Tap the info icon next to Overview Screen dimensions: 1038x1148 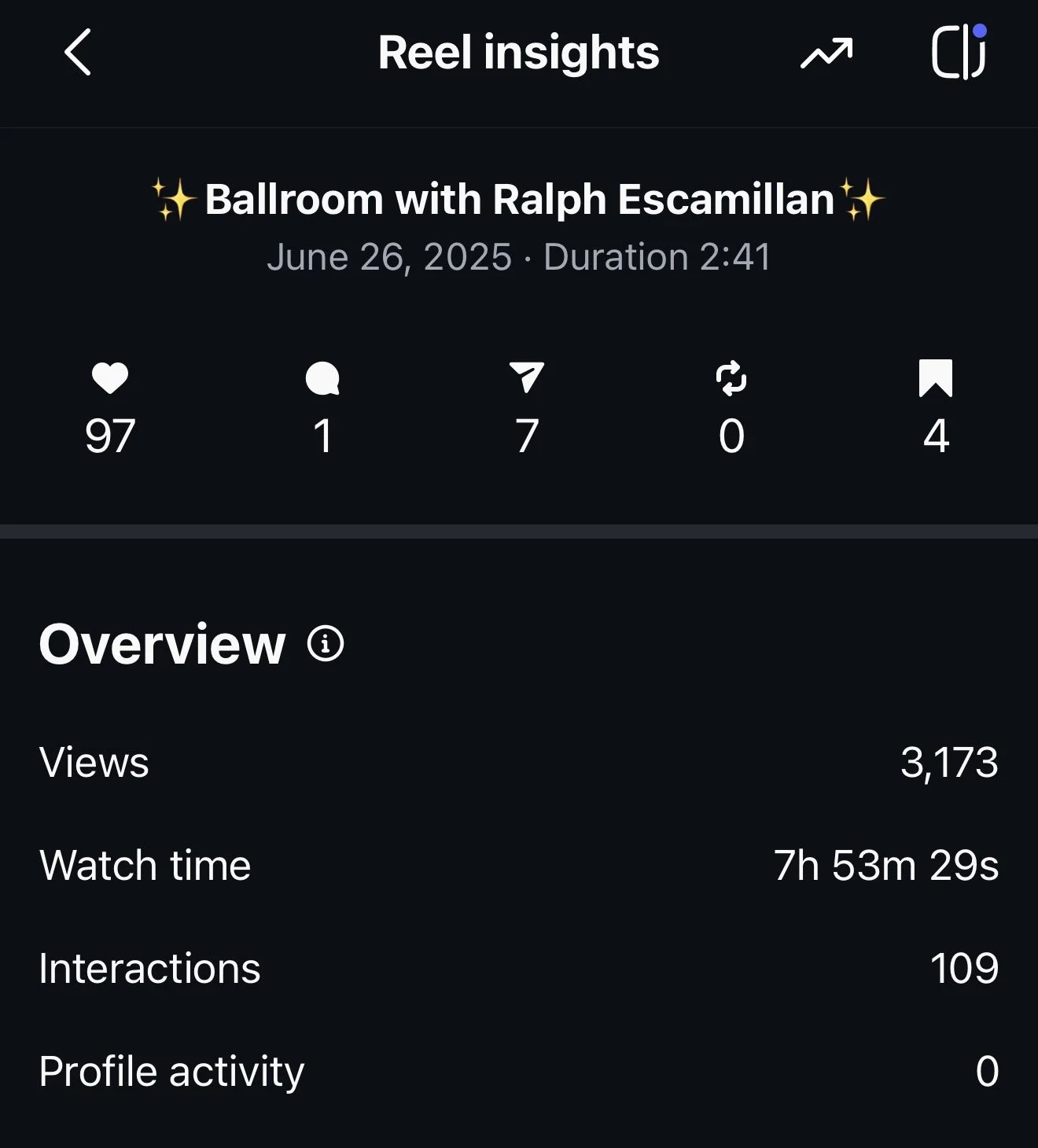click(x=326, y=644)
